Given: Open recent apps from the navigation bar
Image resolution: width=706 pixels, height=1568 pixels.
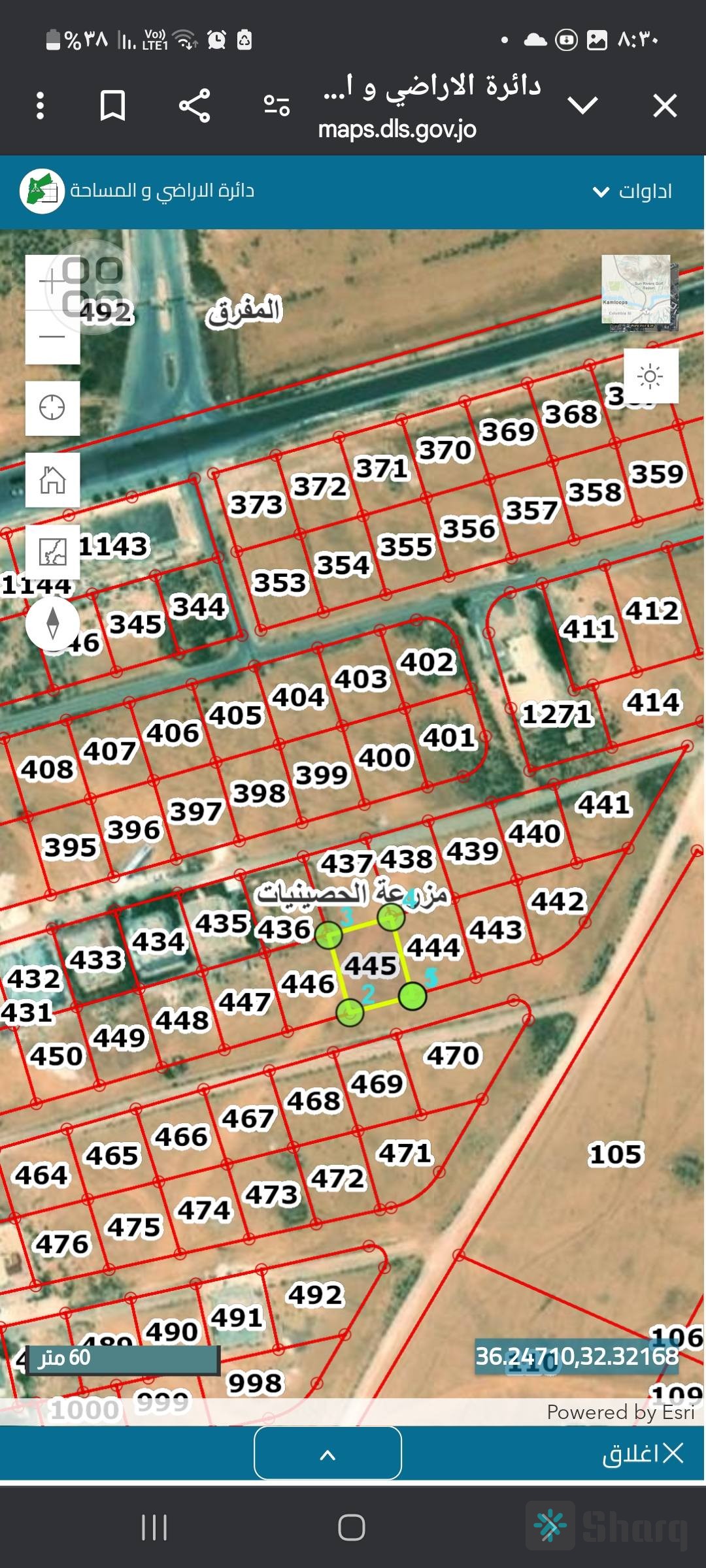Looking at the screenshot, I should (x=154, y=1527).
